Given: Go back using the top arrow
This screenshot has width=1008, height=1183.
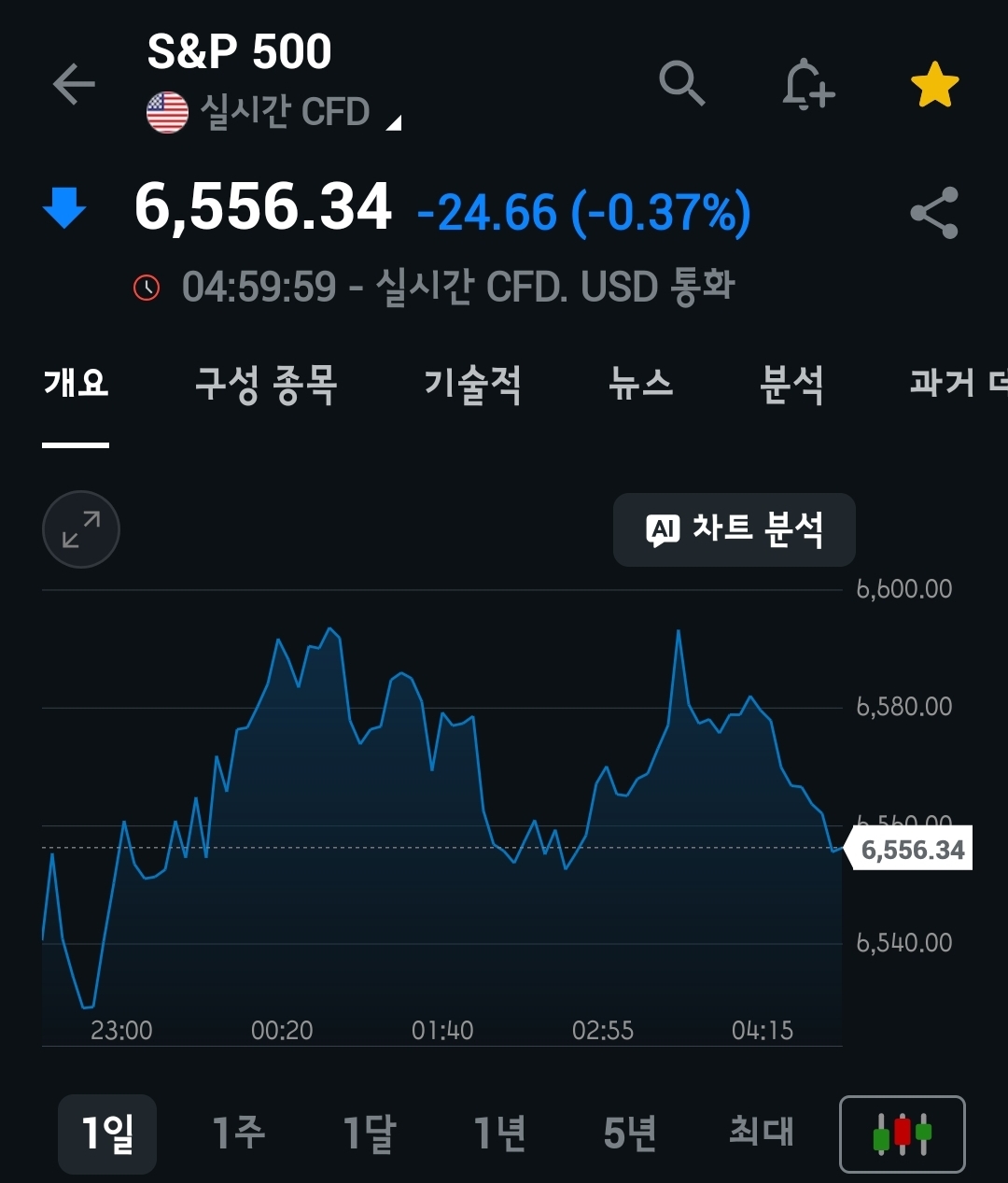Looking at the screenshot, I should tap(74, 84).
